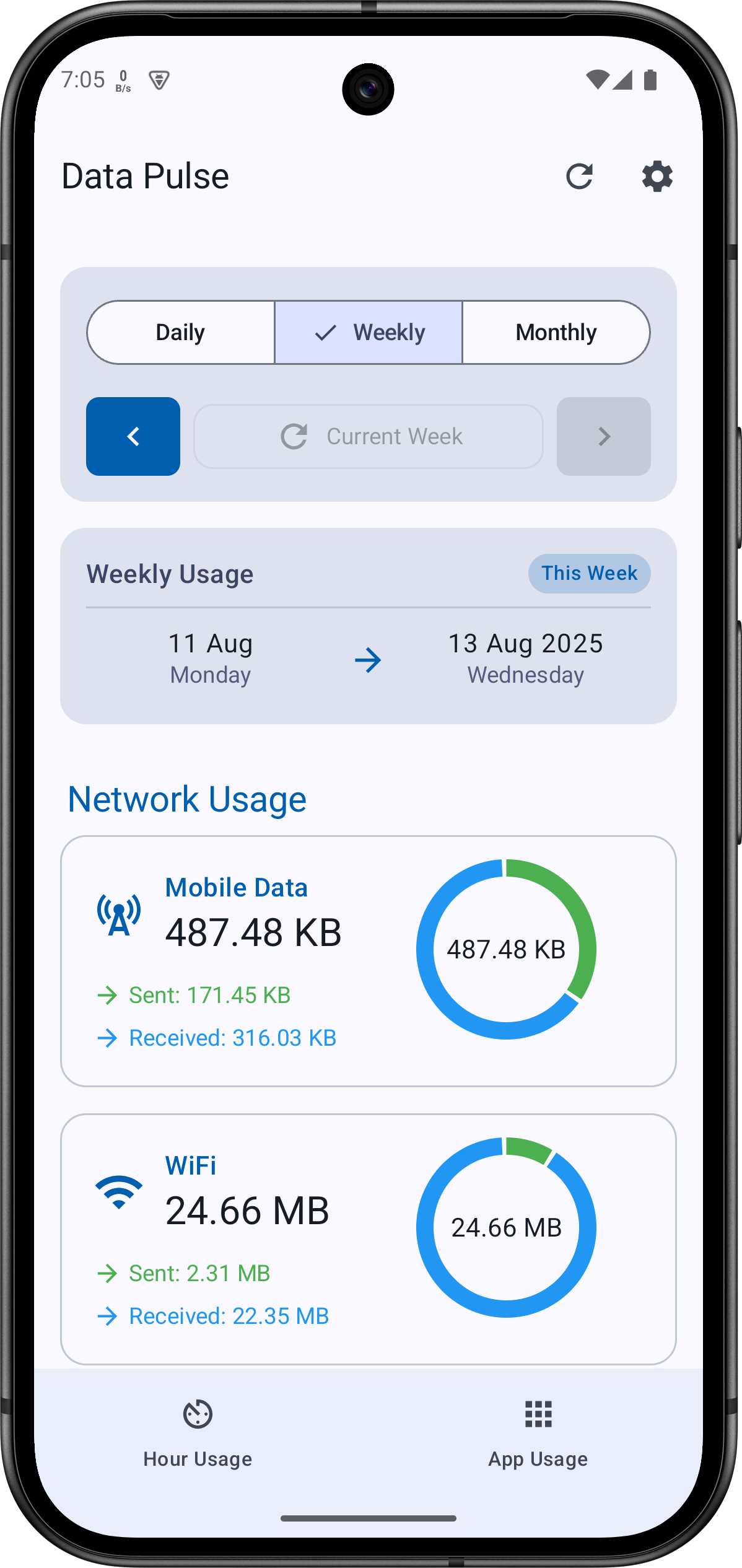The height and width of the screenshot is (1568, 742).
Task: Tap the next week arrow
Action: [x=603, y=437]
